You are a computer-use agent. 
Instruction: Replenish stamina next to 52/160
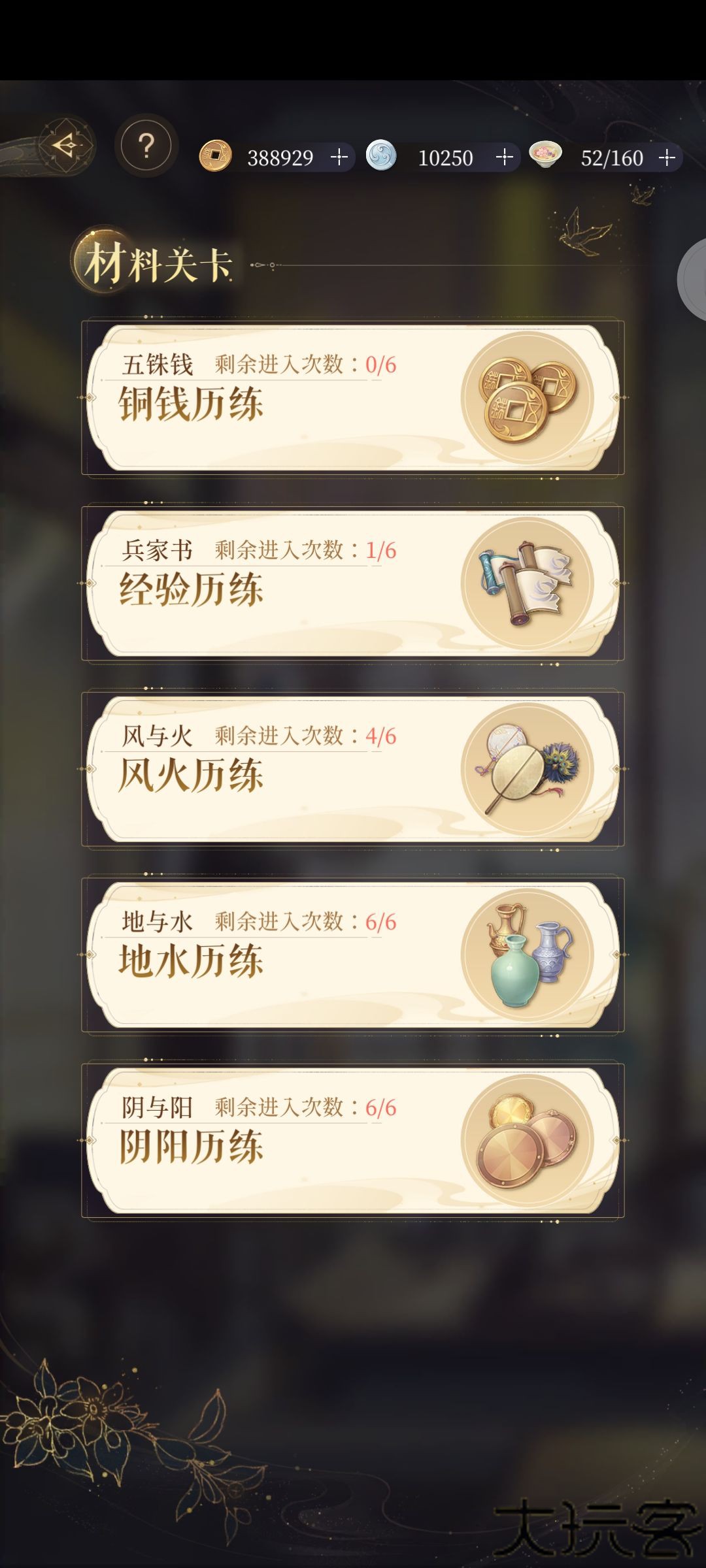tap(667, 157)
